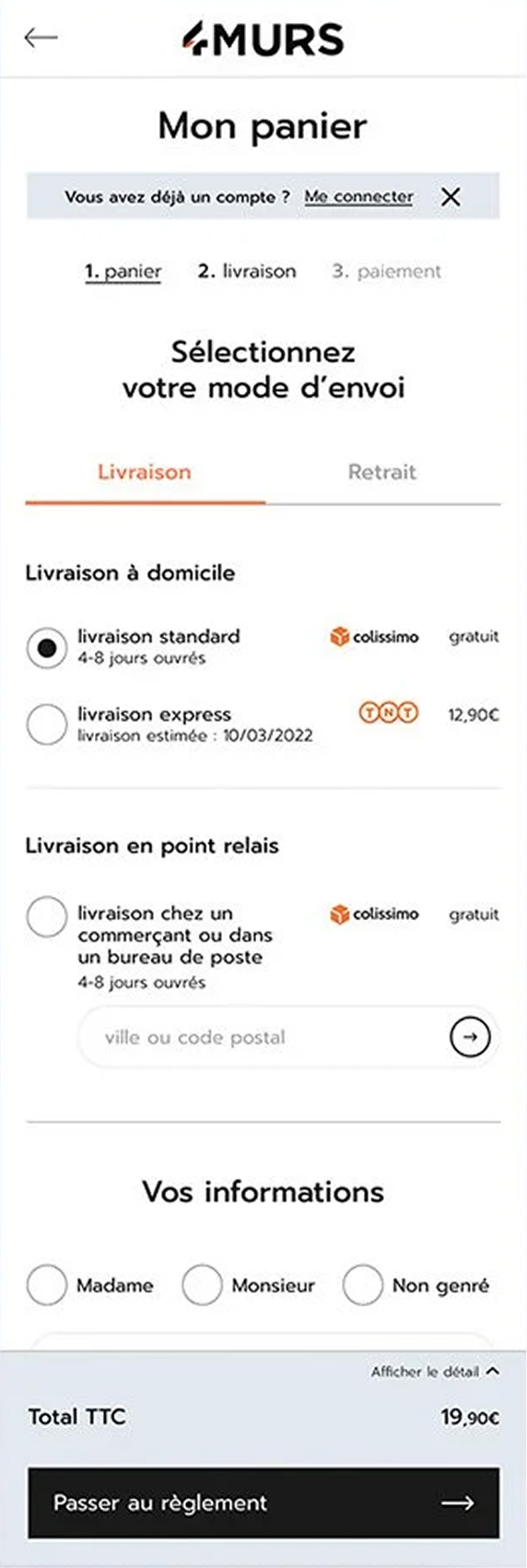Image resolution: width=527 pixels, height=1568 pixels.
Task: Go back using the top-left arrow
Action: [41, 38]
